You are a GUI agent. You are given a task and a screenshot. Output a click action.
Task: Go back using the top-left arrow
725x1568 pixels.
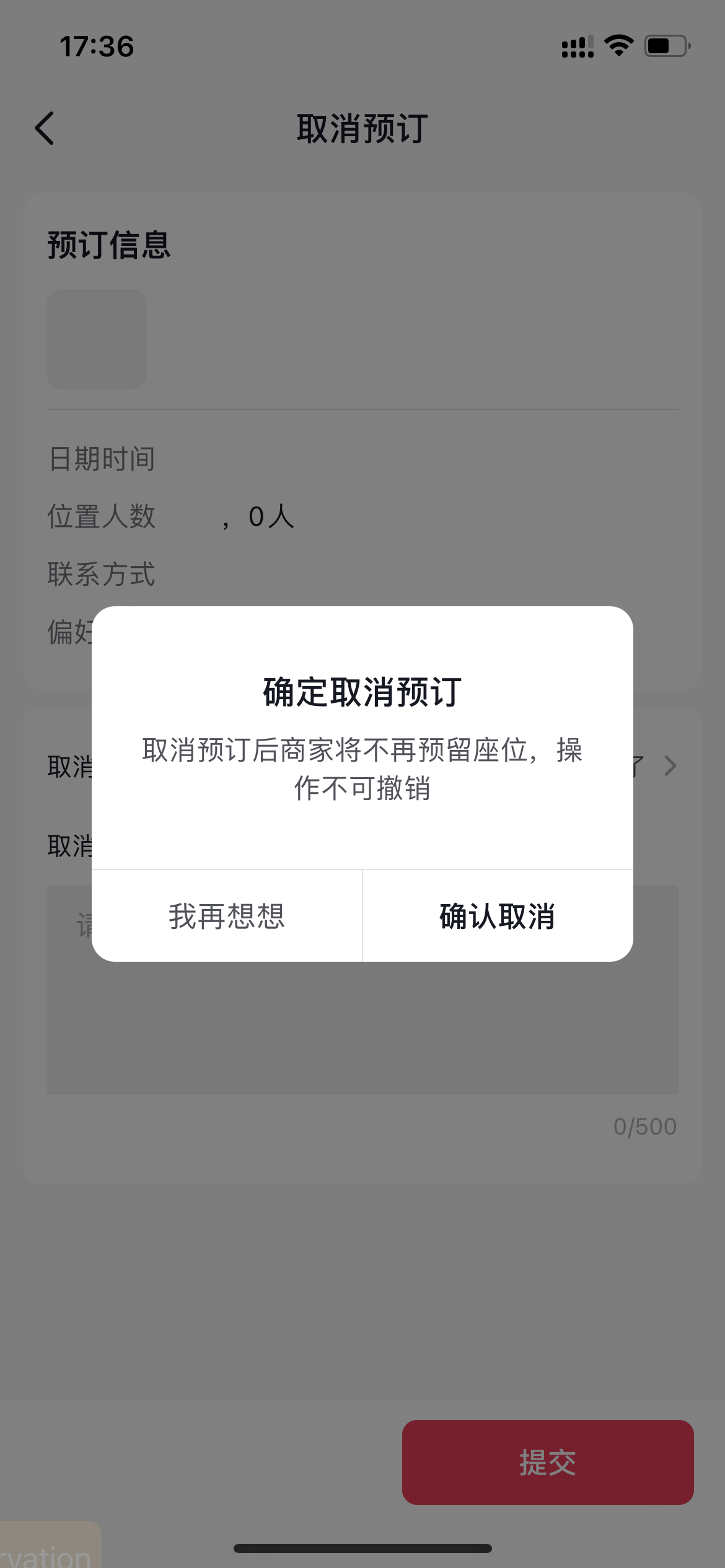click(x=45, y=129)
